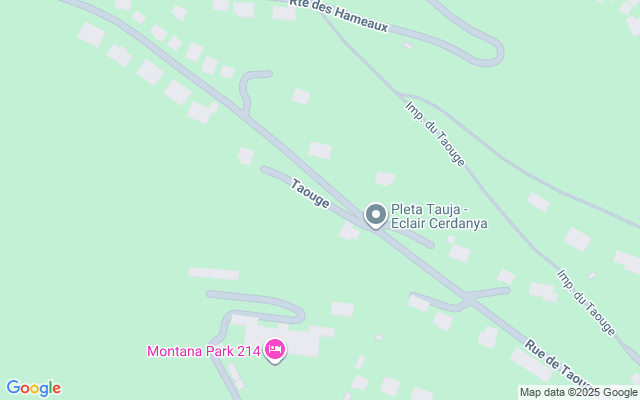Open the Pleta Tauja - Eclair Cerdanya place marker
This screenshot has height=400, width=640.
[376, 215]
